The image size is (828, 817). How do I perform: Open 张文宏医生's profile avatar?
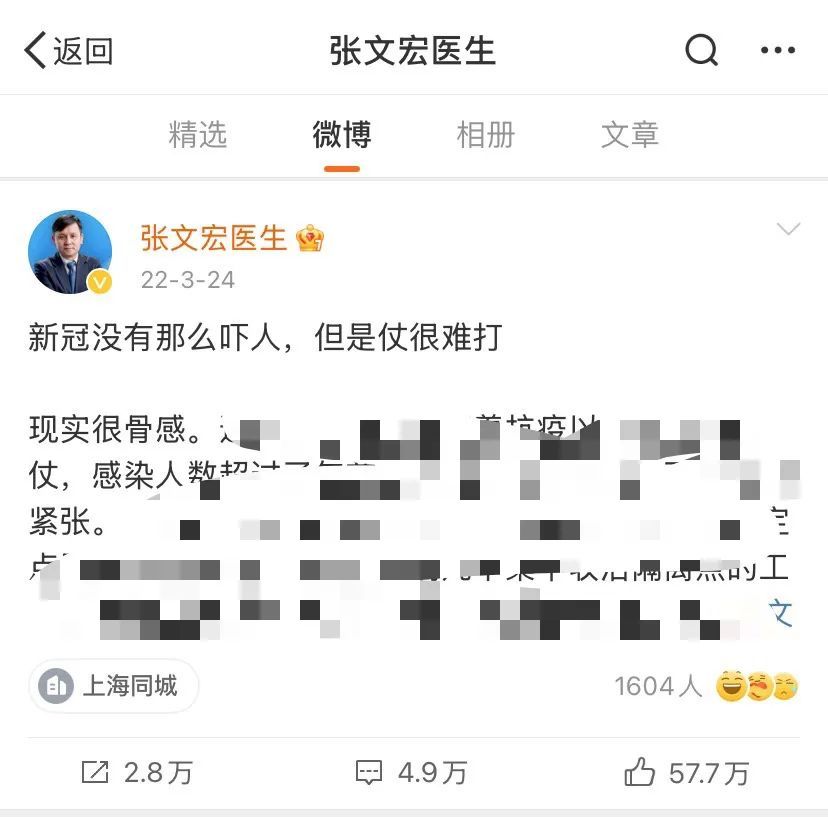70,252
